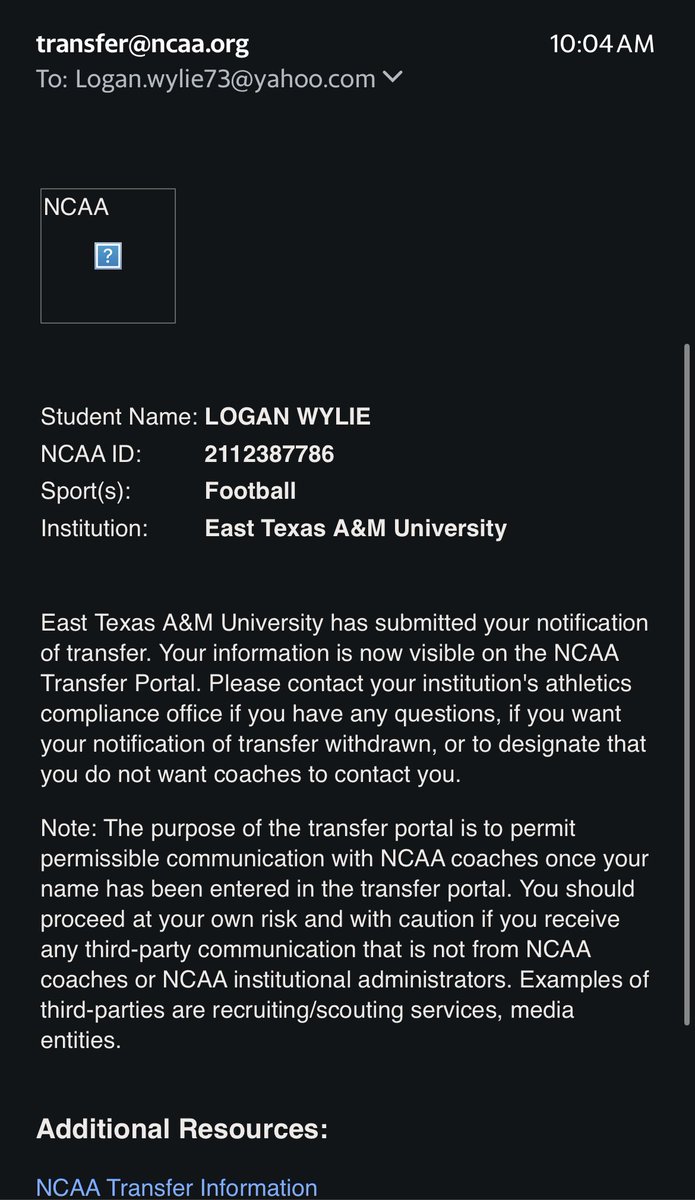
Task: Open sender transfer@ncaa.org contact details
Action: pos(142,44)
